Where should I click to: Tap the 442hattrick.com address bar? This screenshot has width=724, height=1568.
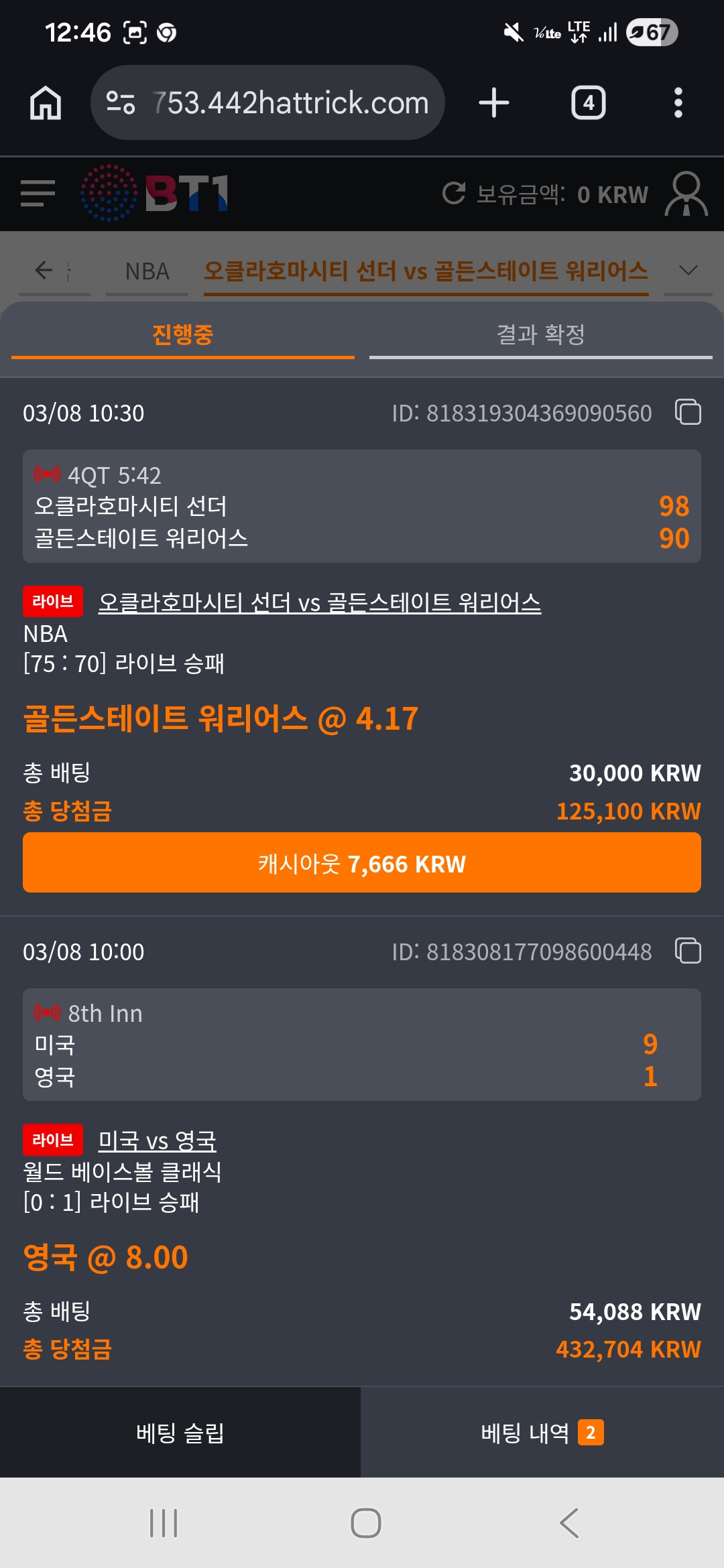(x=288, y=103)
